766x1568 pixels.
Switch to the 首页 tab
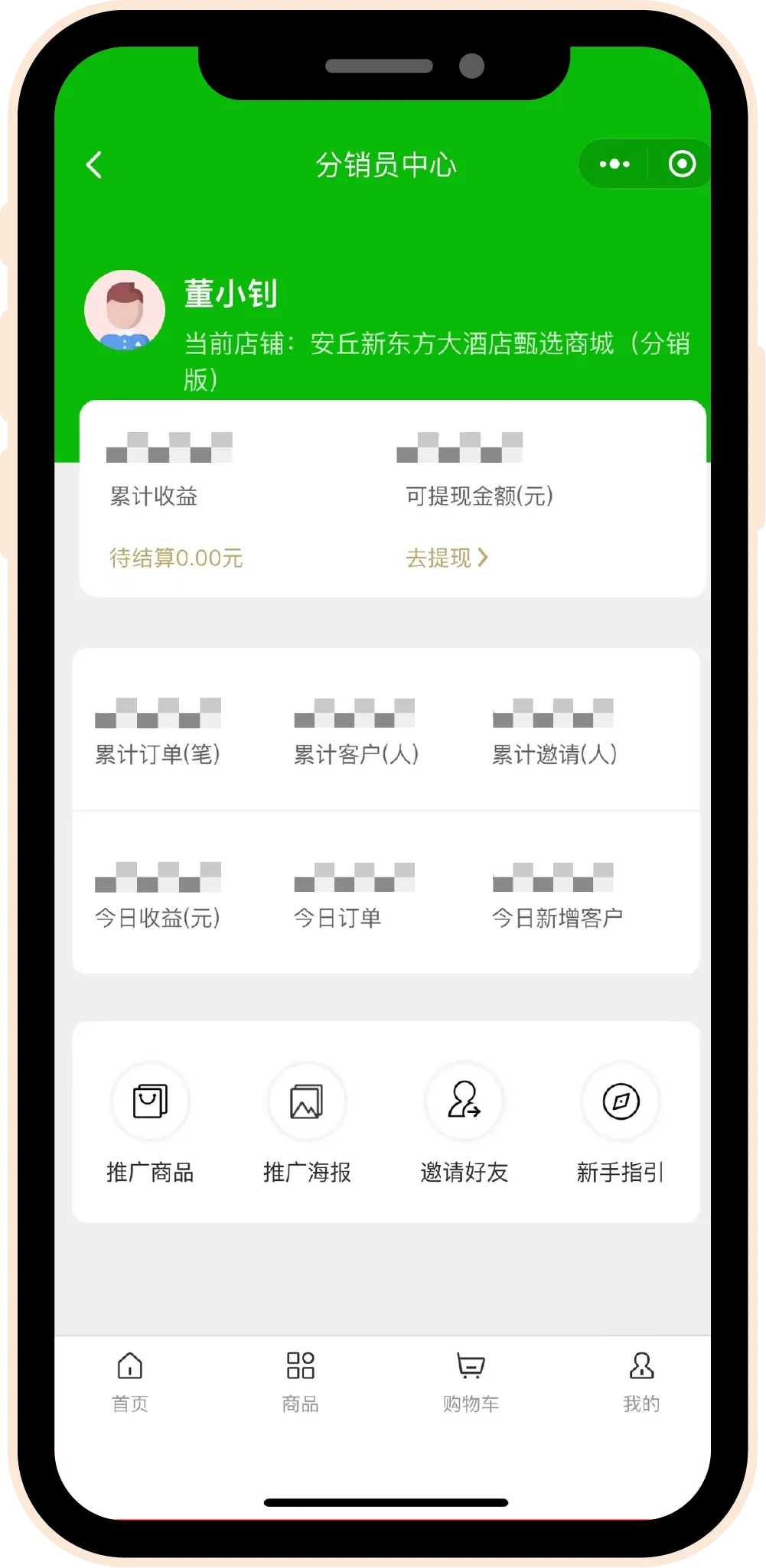tap(130, 1381)
